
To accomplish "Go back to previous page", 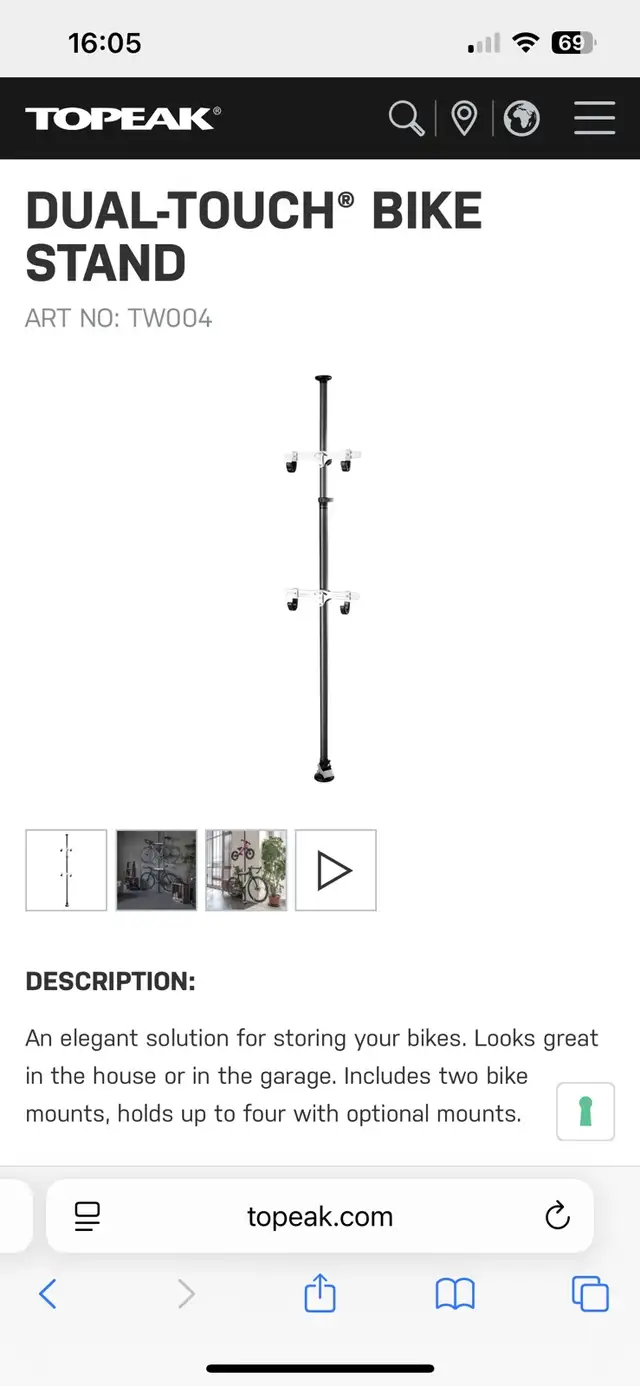I will (47, 1294).
